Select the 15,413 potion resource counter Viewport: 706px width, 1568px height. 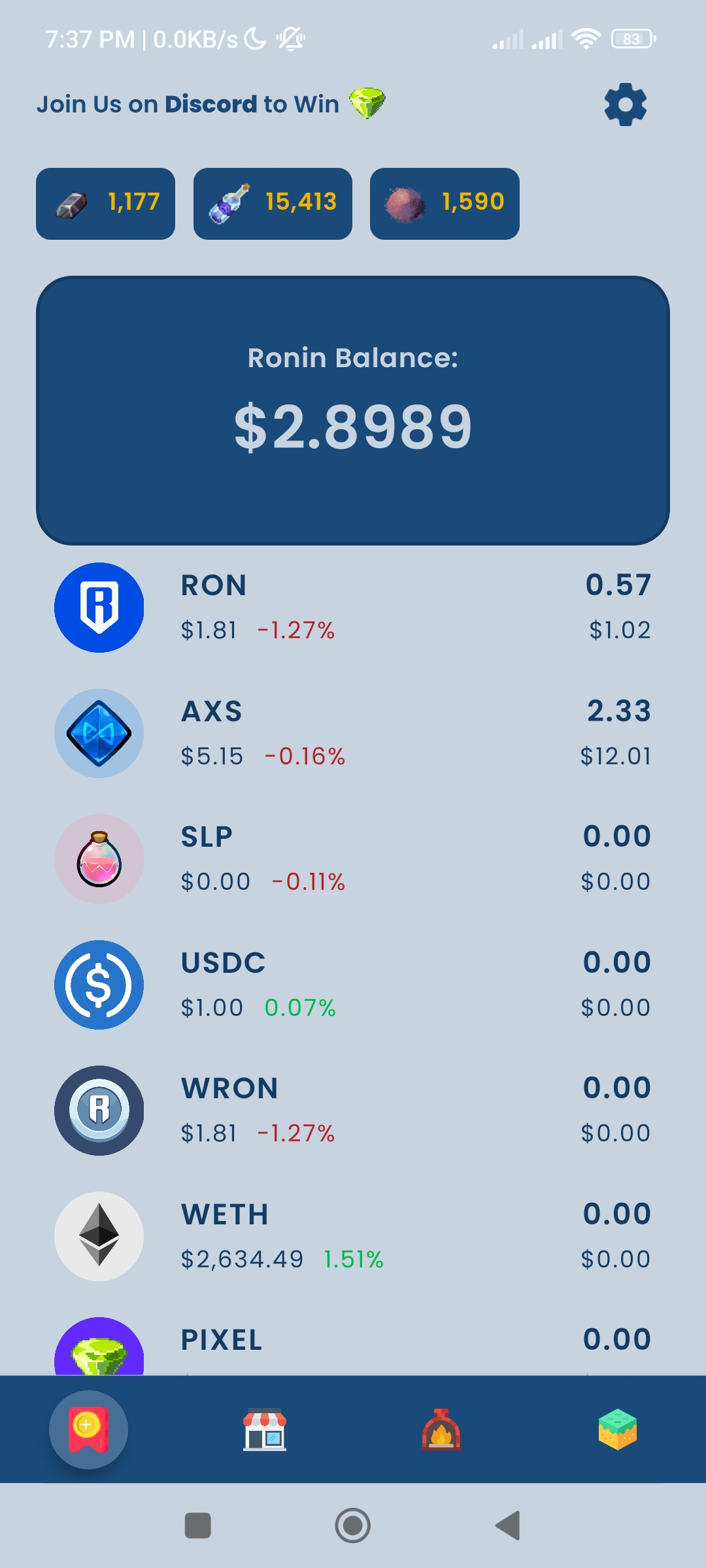pos(273,203)
